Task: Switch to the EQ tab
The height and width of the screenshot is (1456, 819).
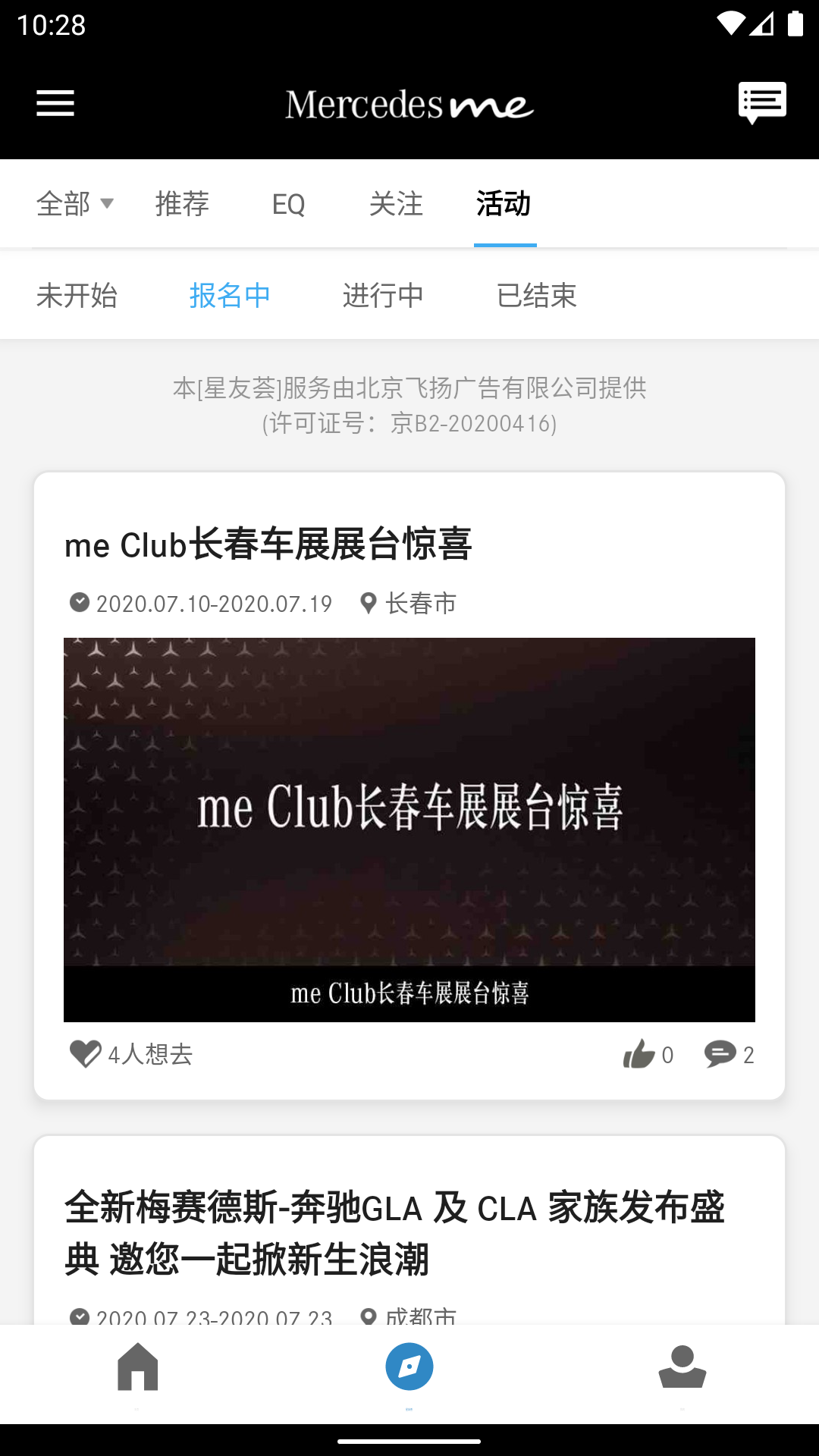Action: pos(288,203)
